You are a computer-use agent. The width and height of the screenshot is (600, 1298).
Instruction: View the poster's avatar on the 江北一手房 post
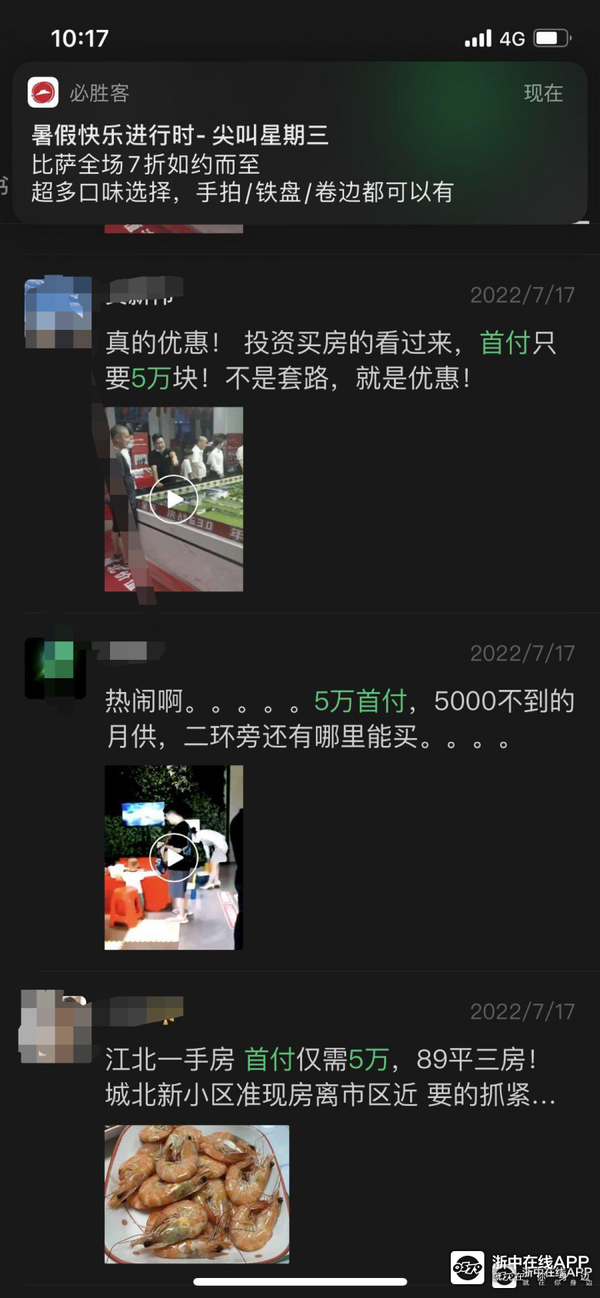[x=56, y=1026]
